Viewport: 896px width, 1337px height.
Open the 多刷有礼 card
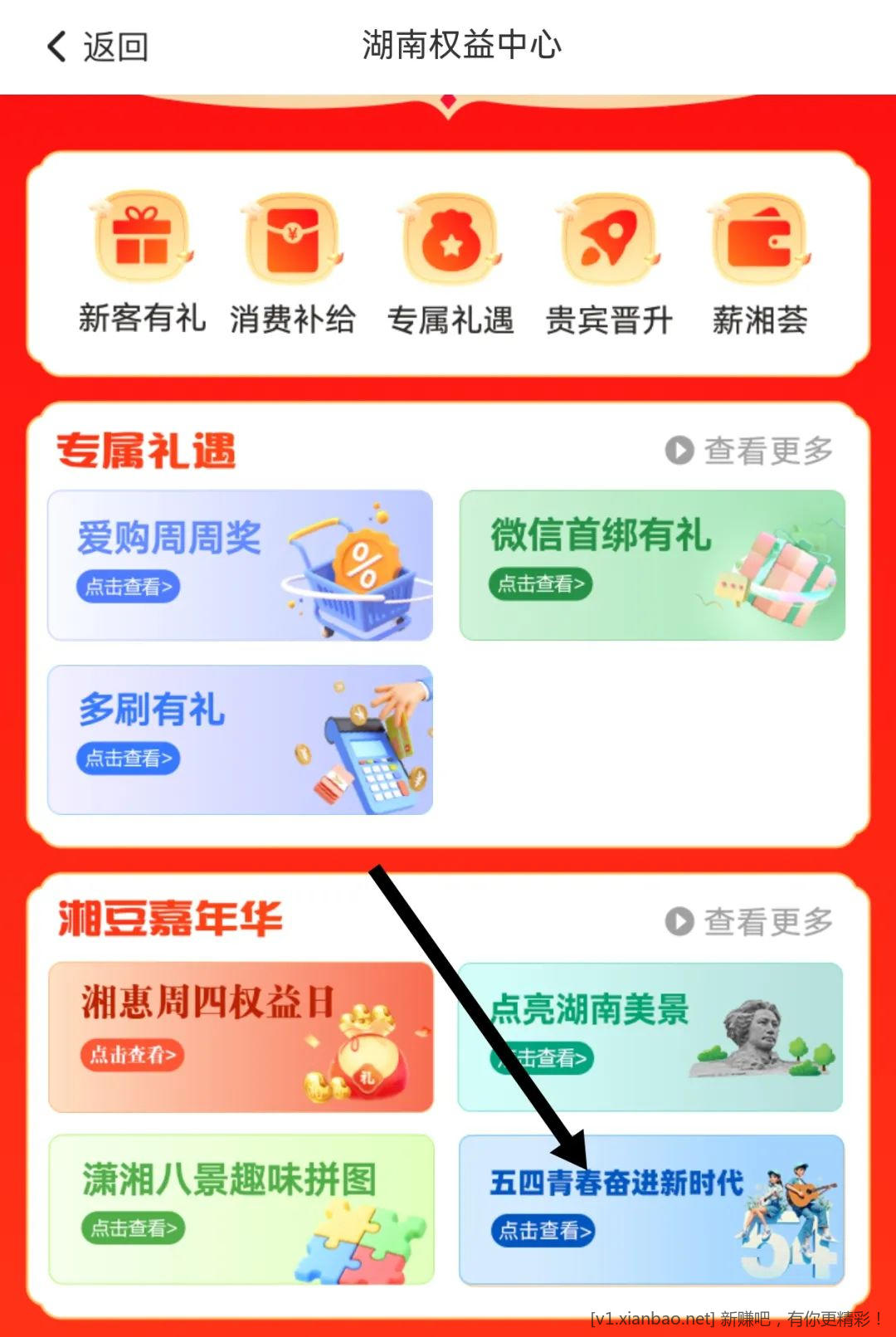[240, 739]
